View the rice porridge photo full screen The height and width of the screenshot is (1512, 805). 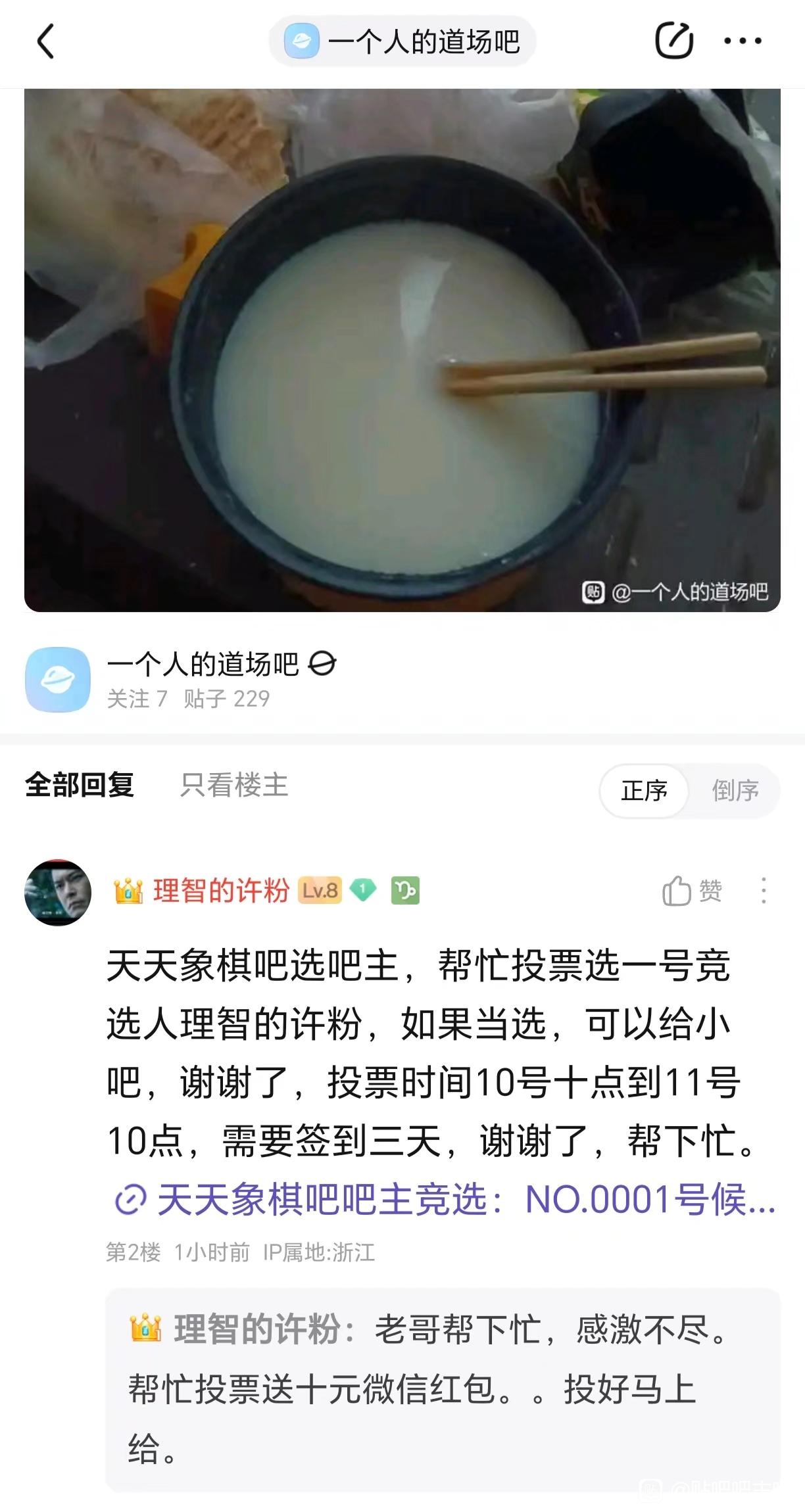point(402,350)
